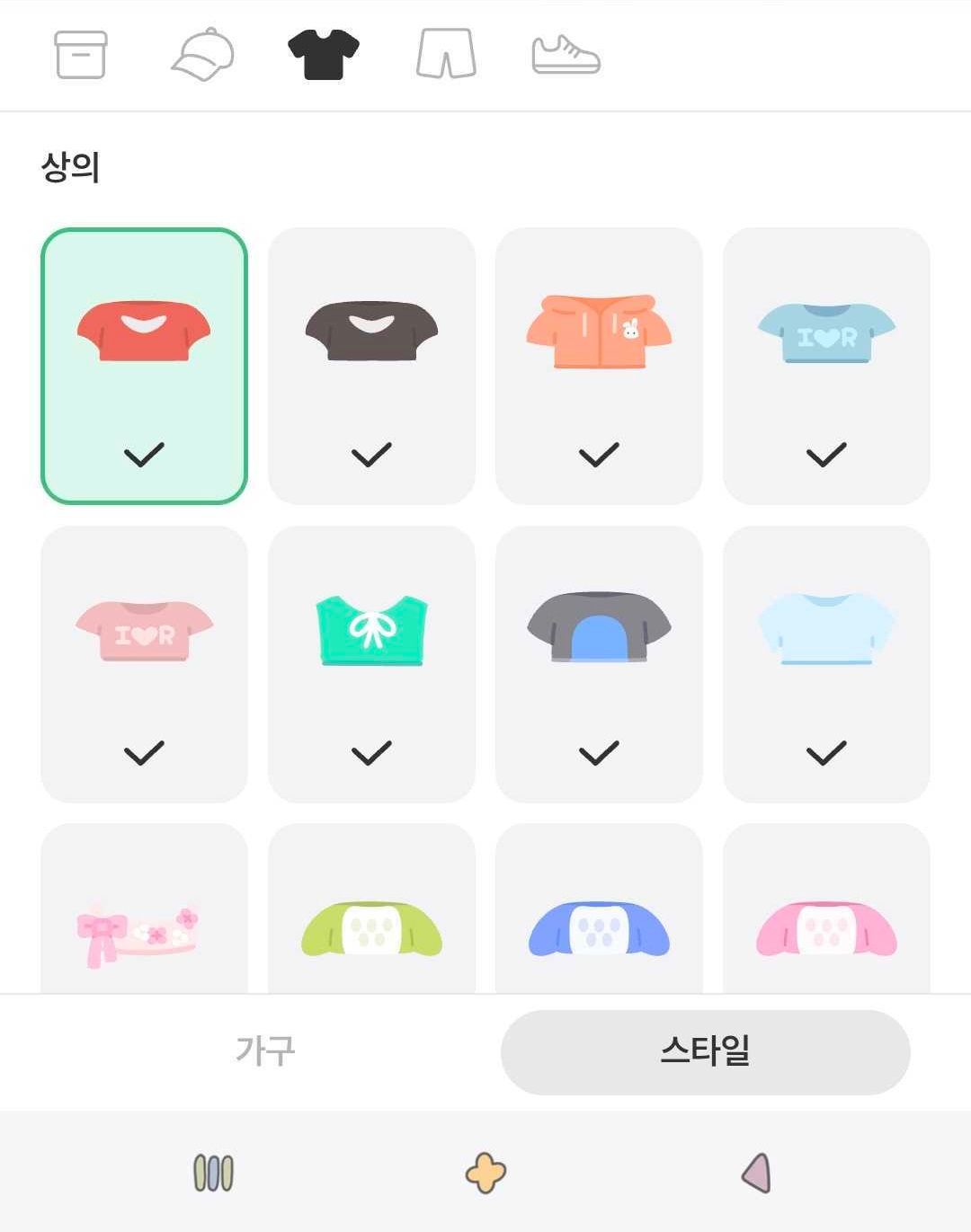Viewport: 971px width, 1232px height.
Task: Switch to the 가구 tab
Action: [265, 1050]
